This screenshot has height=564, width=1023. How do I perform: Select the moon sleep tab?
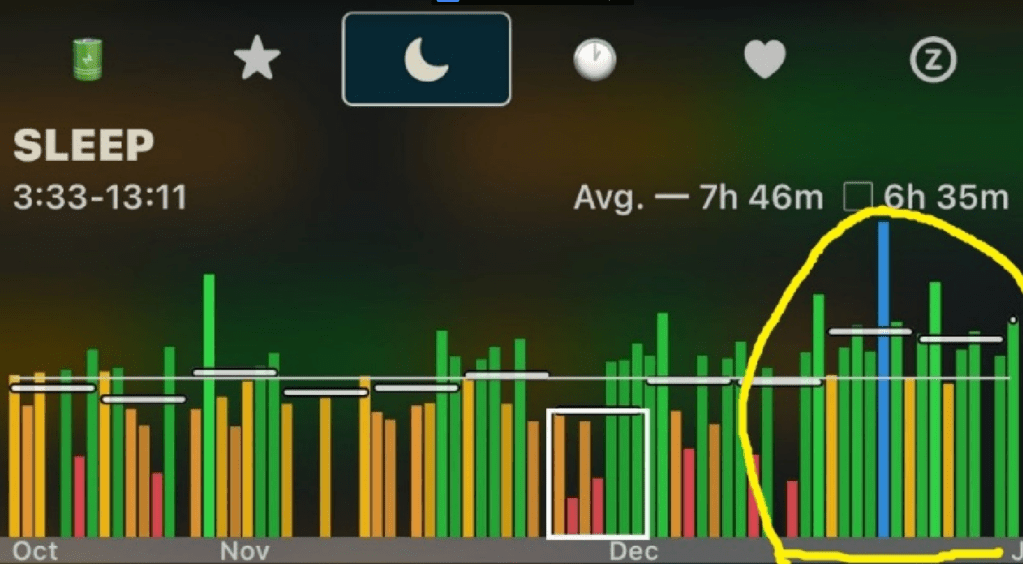tap(426, 60)
